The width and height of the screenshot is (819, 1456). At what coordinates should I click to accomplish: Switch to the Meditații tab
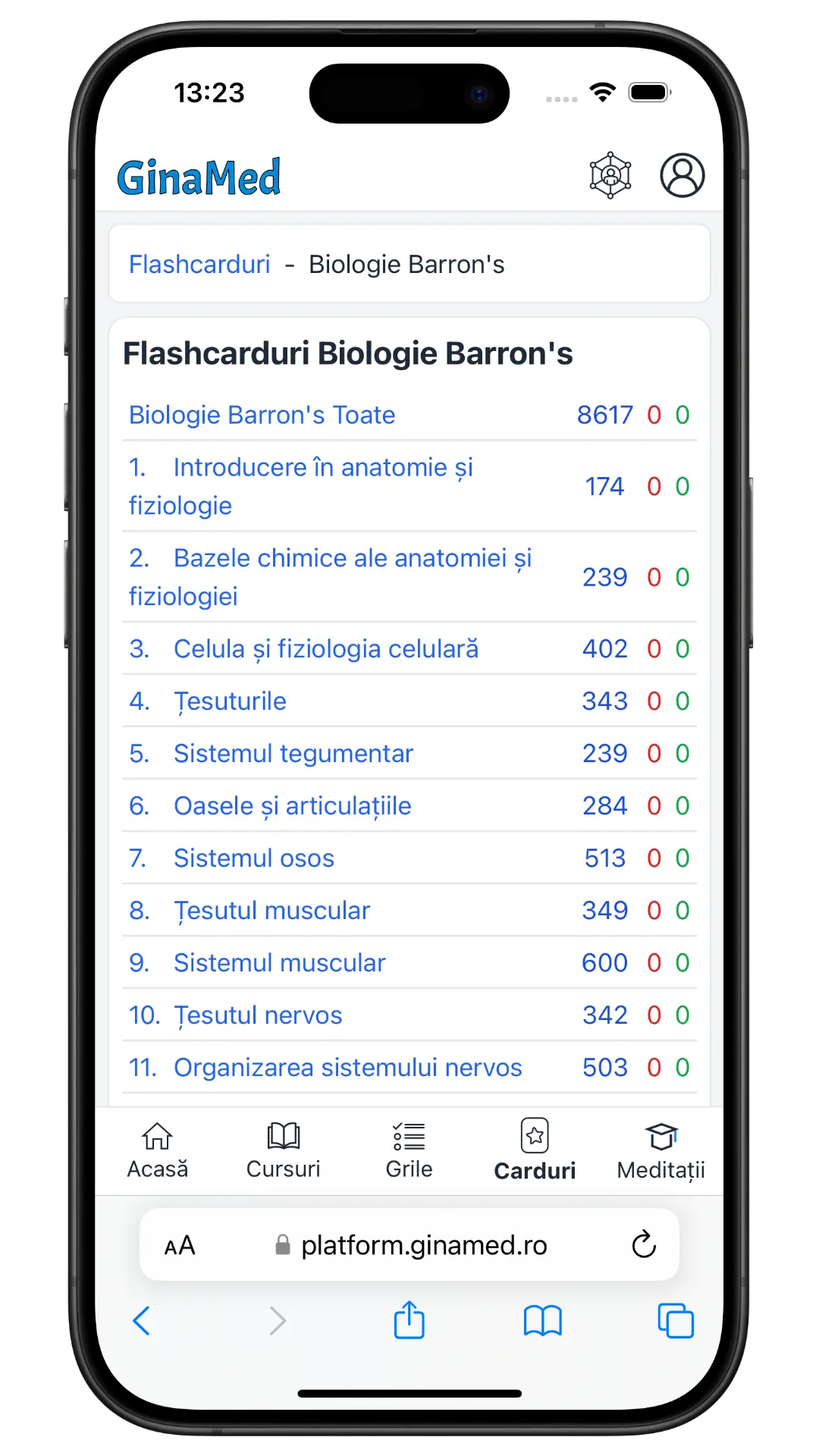tap(661, 1150)
